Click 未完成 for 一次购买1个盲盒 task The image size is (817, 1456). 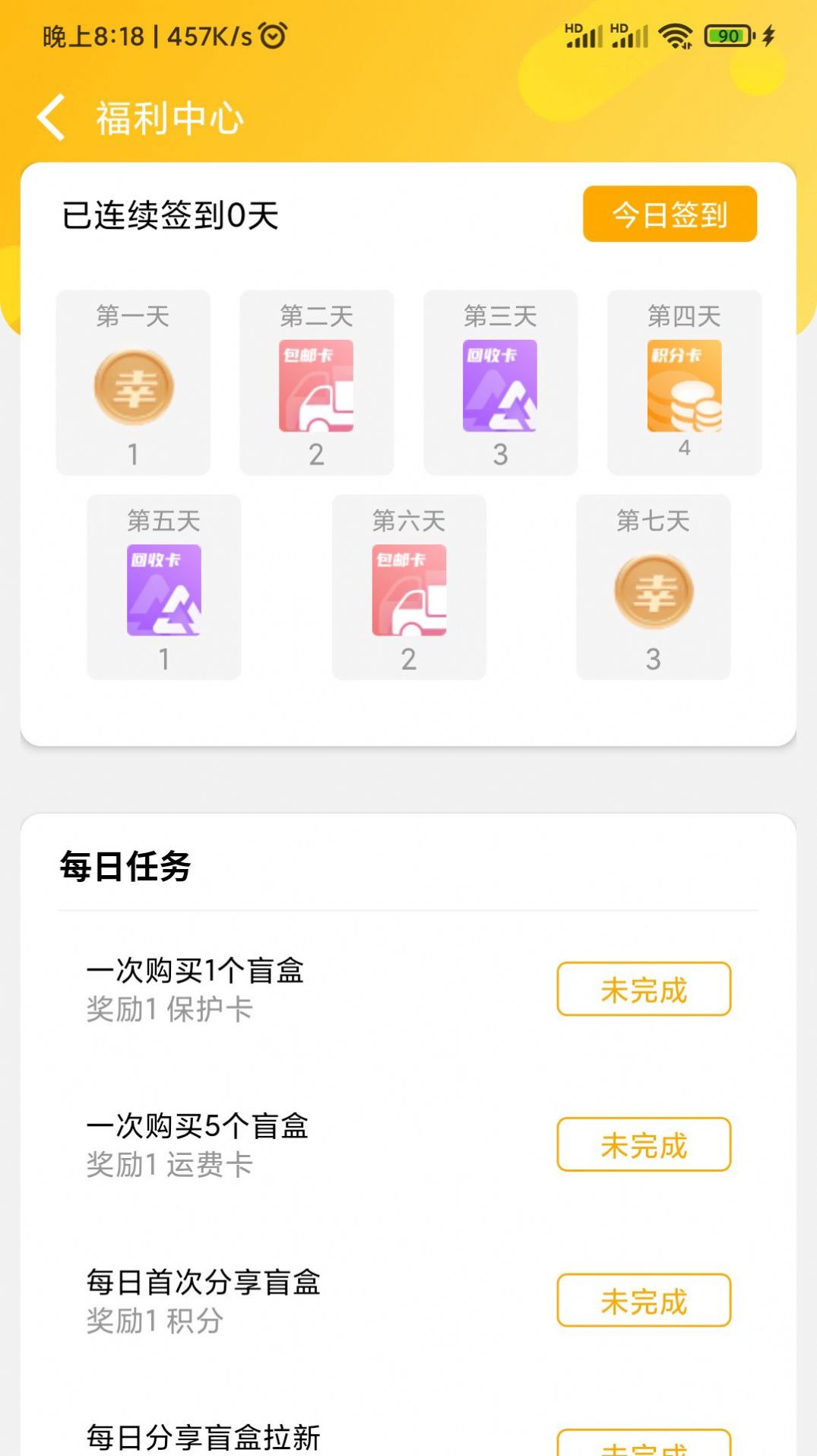tap(643, 990)
